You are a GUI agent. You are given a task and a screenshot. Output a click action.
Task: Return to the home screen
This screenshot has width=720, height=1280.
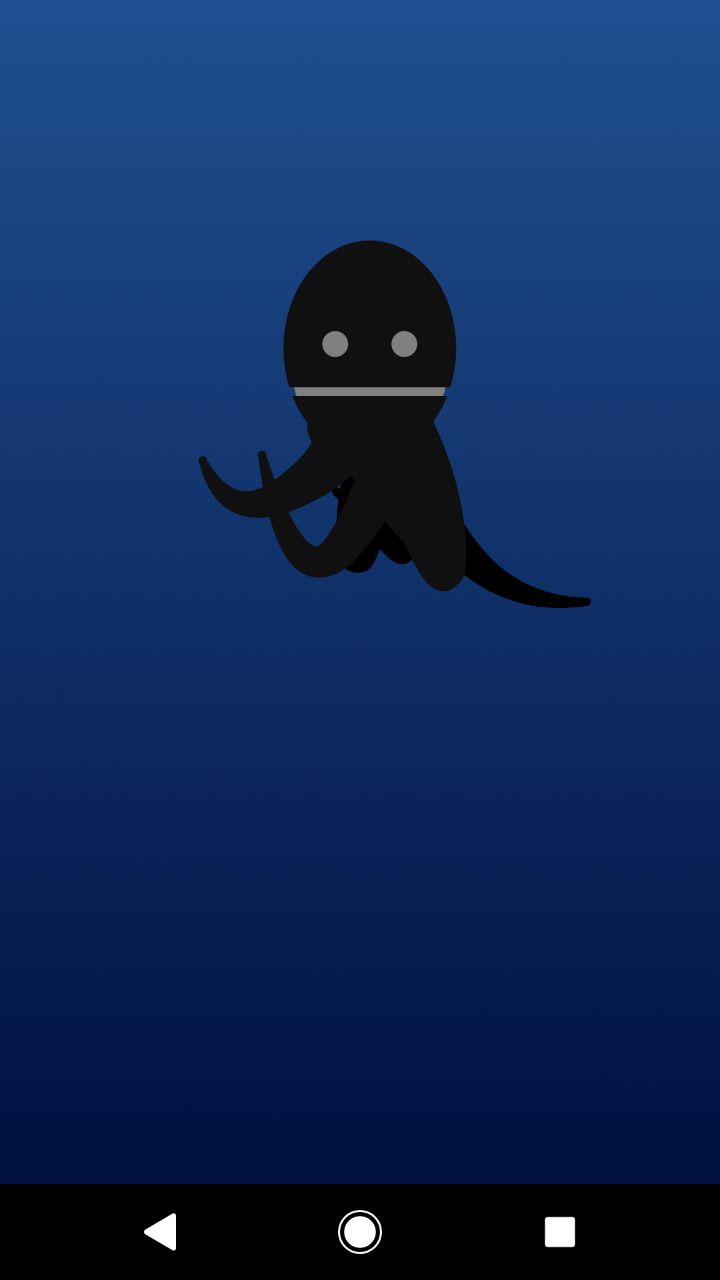point(360,1232)
